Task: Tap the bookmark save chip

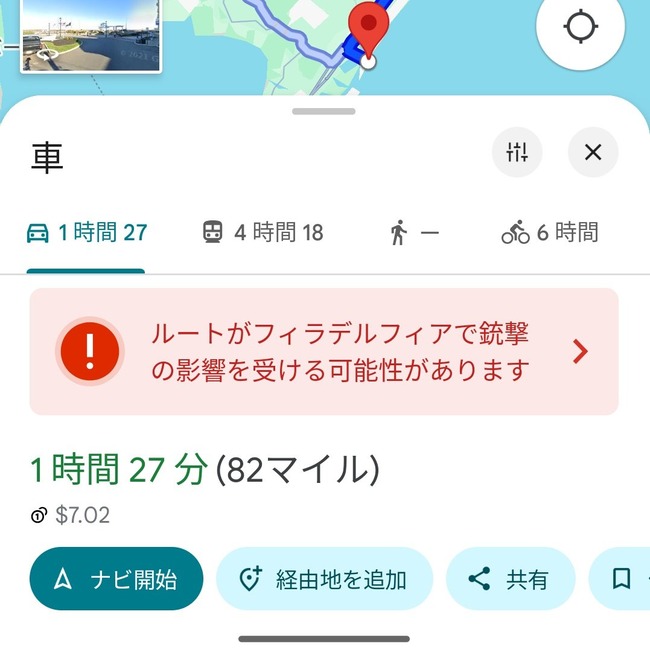Action: coord(622,579)
